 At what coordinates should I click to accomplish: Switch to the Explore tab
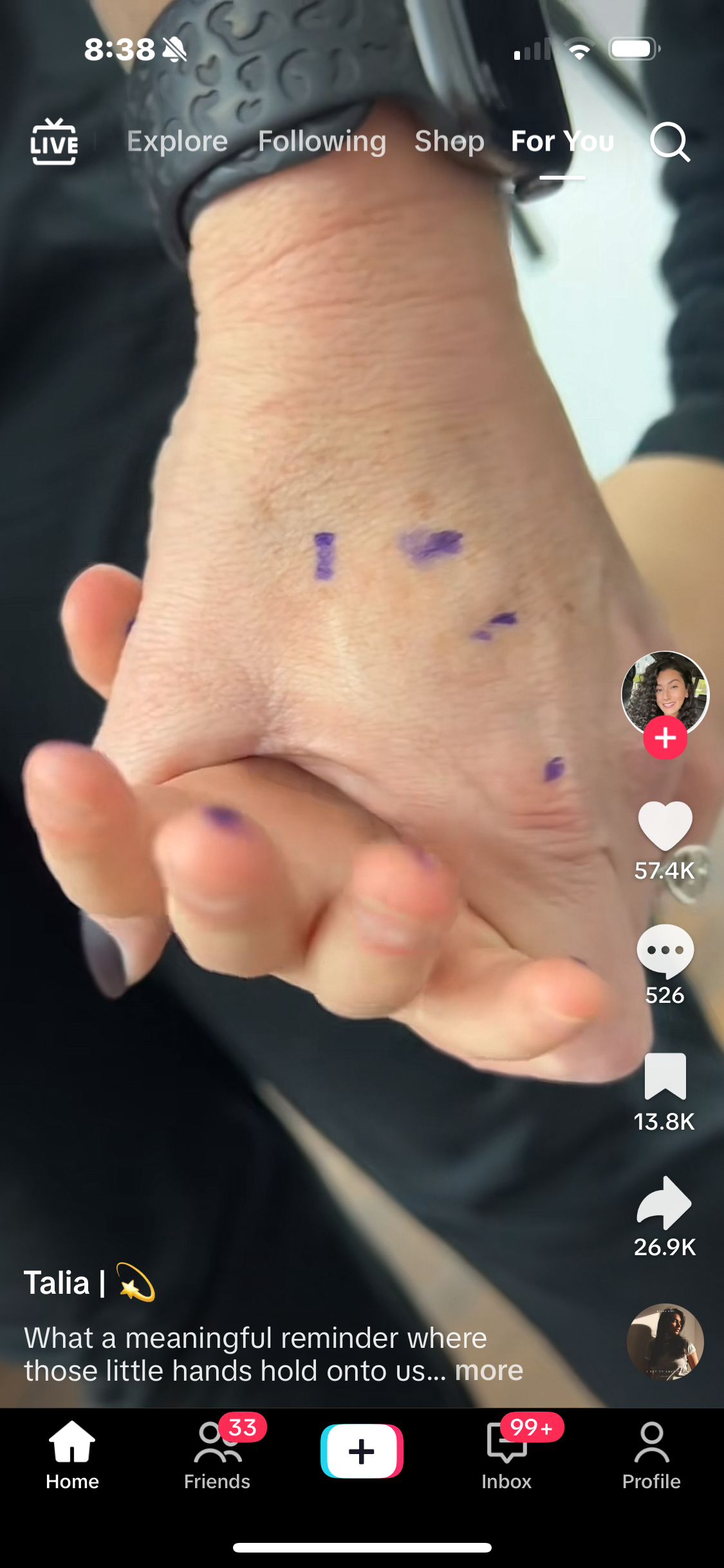tap(177, 142)
